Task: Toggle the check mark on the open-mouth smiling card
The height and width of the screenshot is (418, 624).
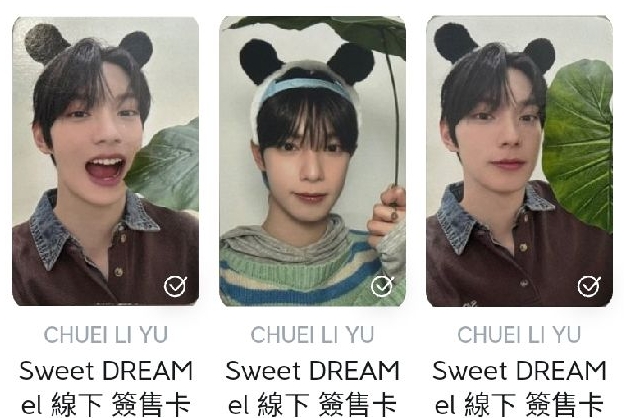Action: [x=175, y=287]
